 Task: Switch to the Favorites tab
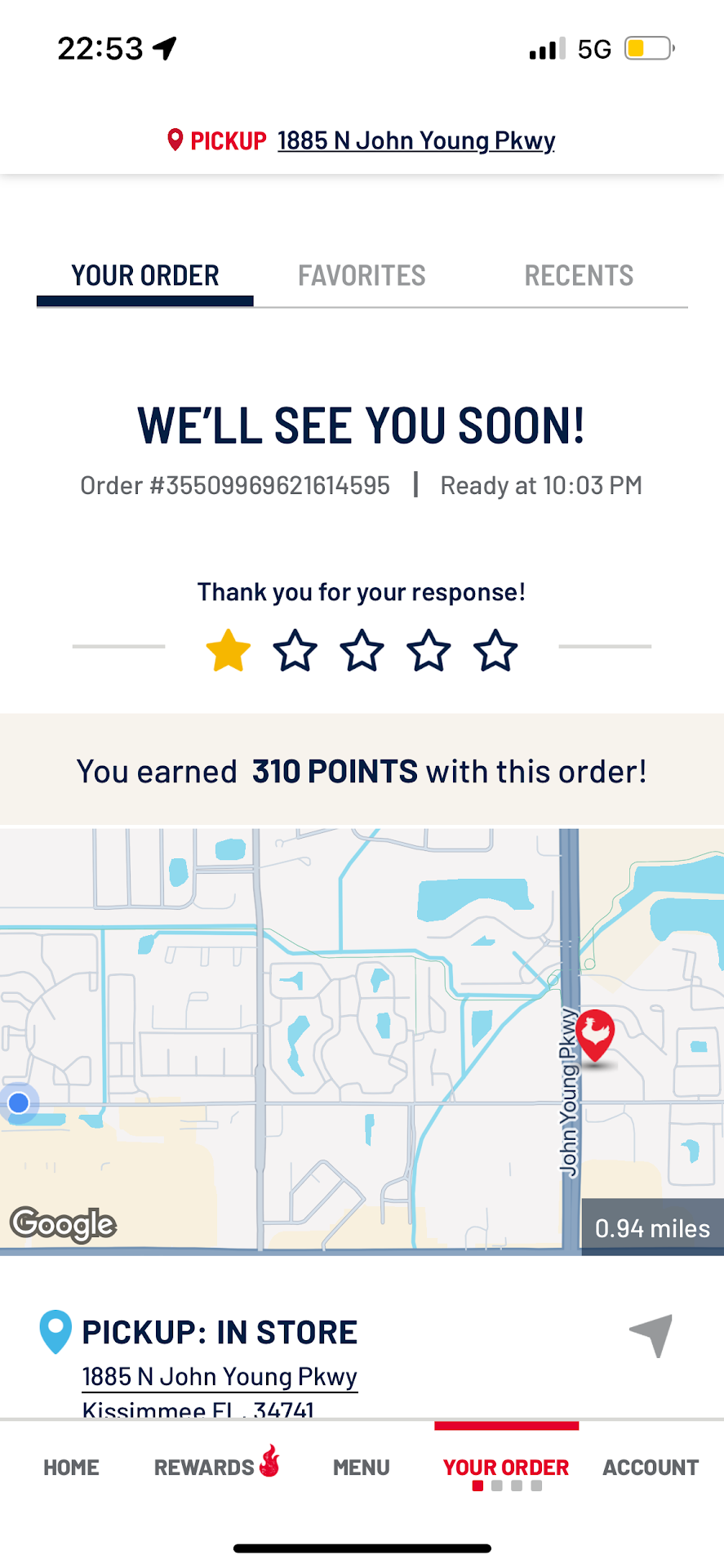[x=362, y=276]
